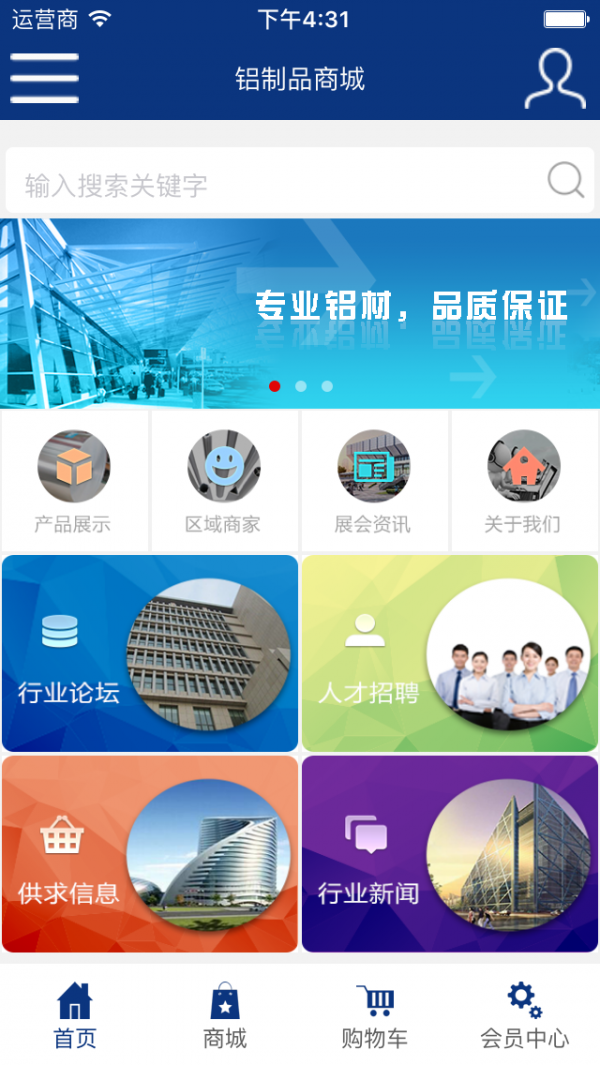Open 产品展示 category
The height and width of the screenshot is (1065, 600).
74,481
